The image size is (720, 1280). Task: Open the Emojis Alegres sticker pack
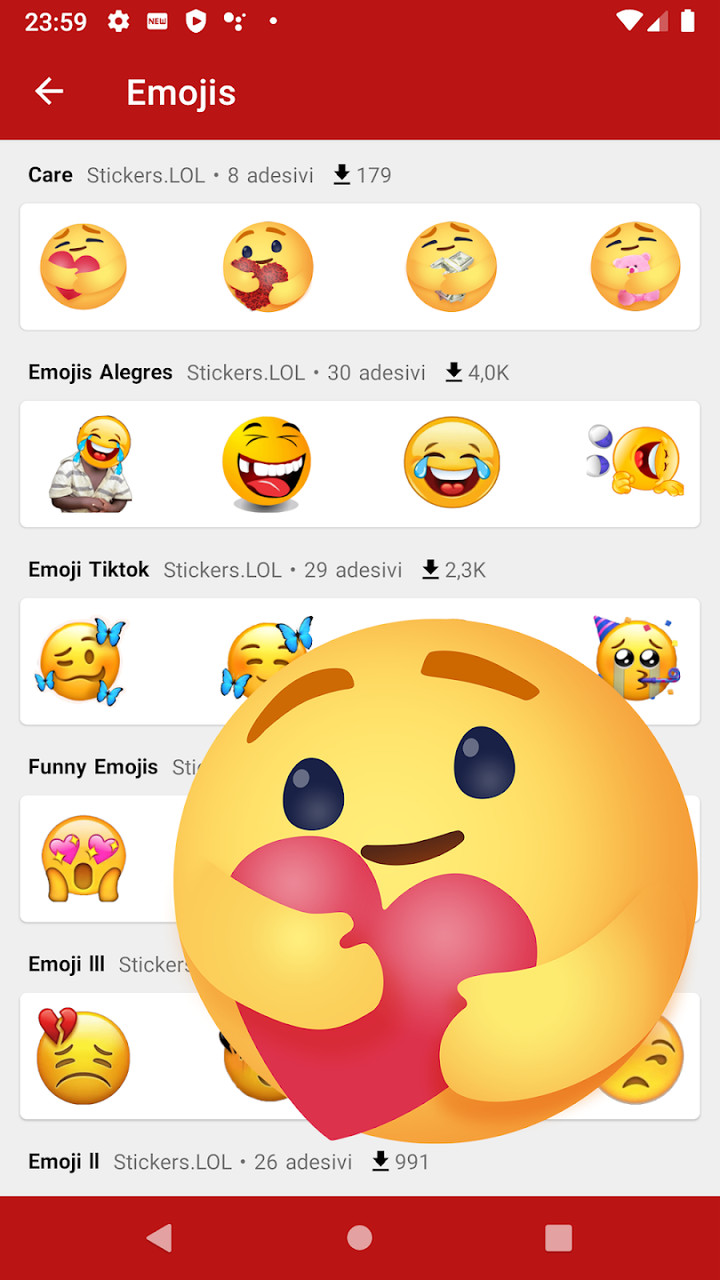100,371
